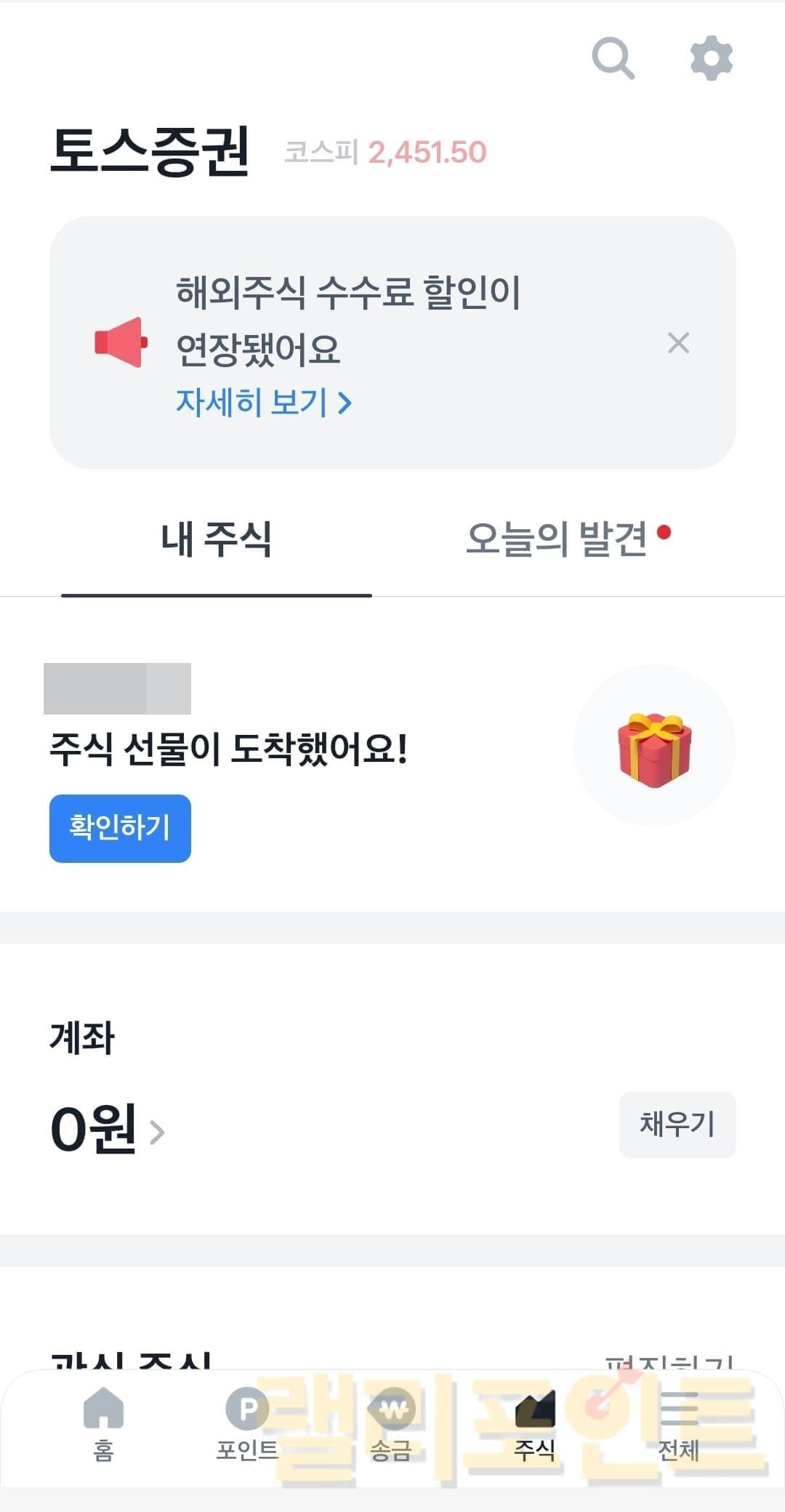
Task: Open settings gear icon
Action: 711,58
